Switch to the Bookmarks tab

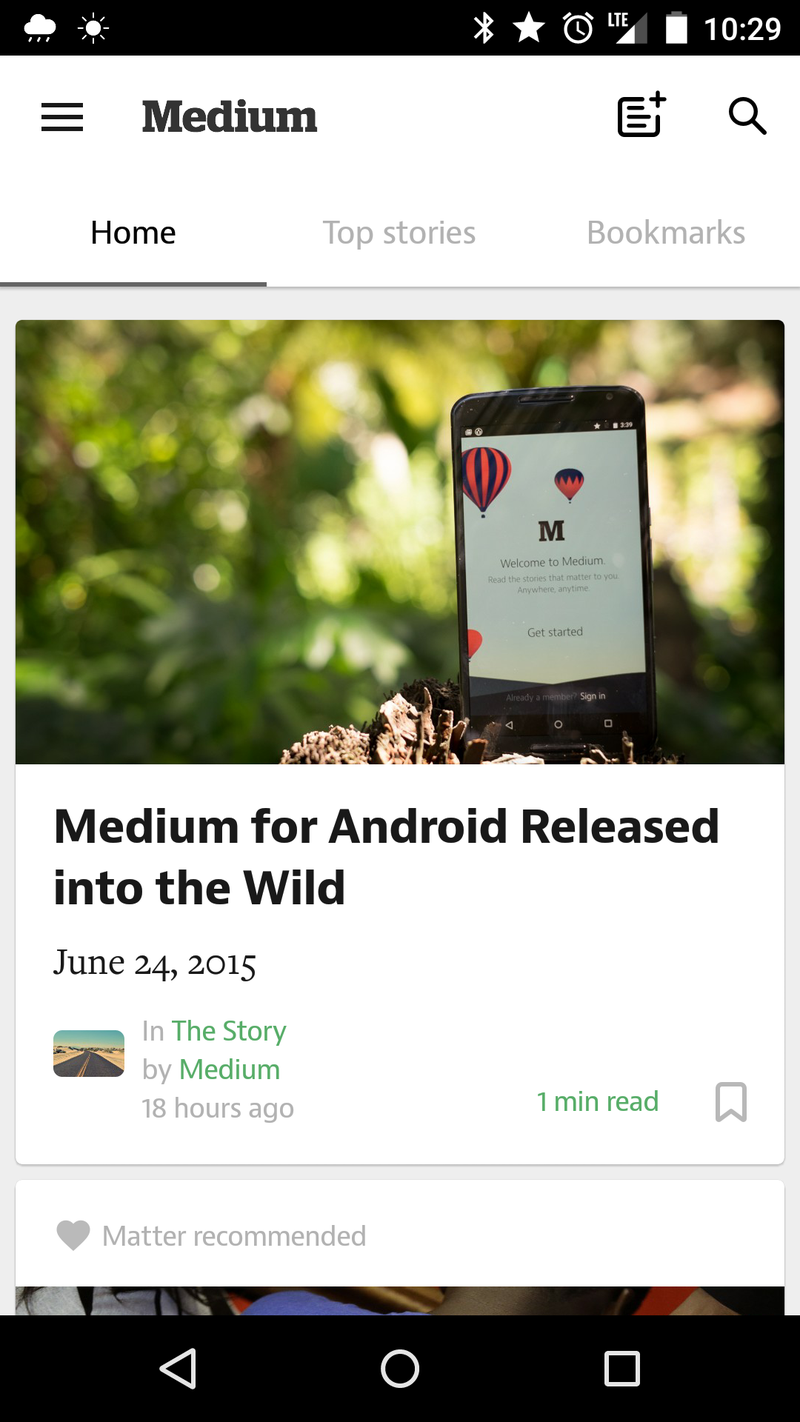click(666, 233)
